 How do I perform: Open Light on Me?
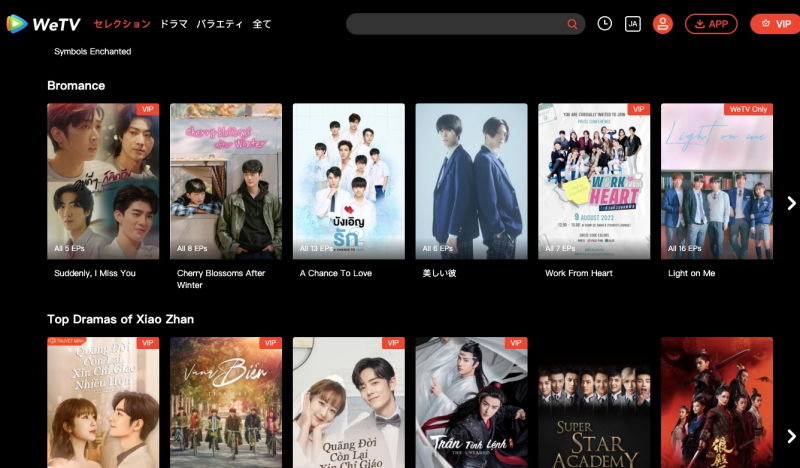tap(716, 181)
